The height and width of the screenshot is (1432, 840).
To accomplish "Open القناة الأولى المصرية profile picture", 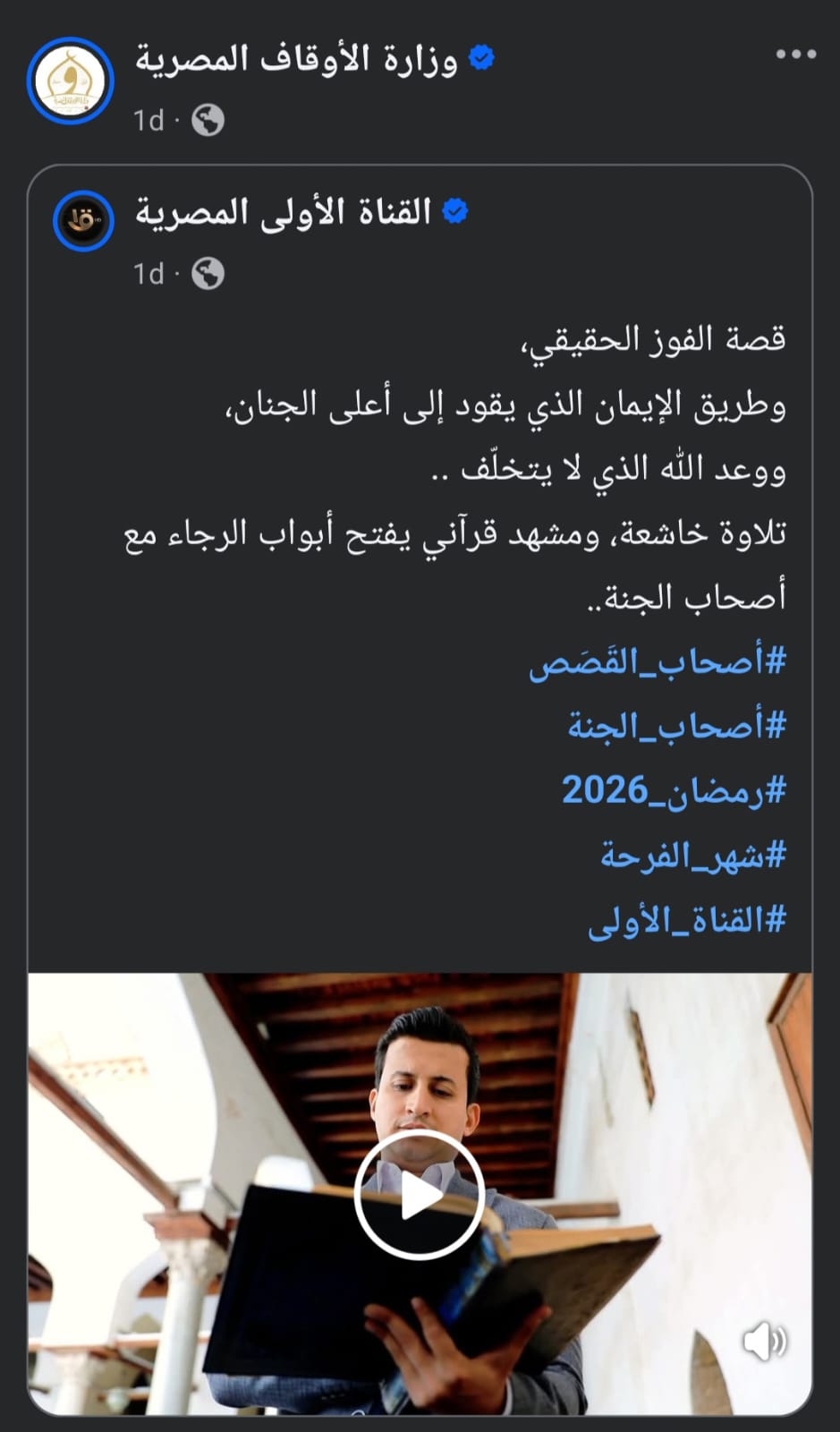I will (83, 221).
